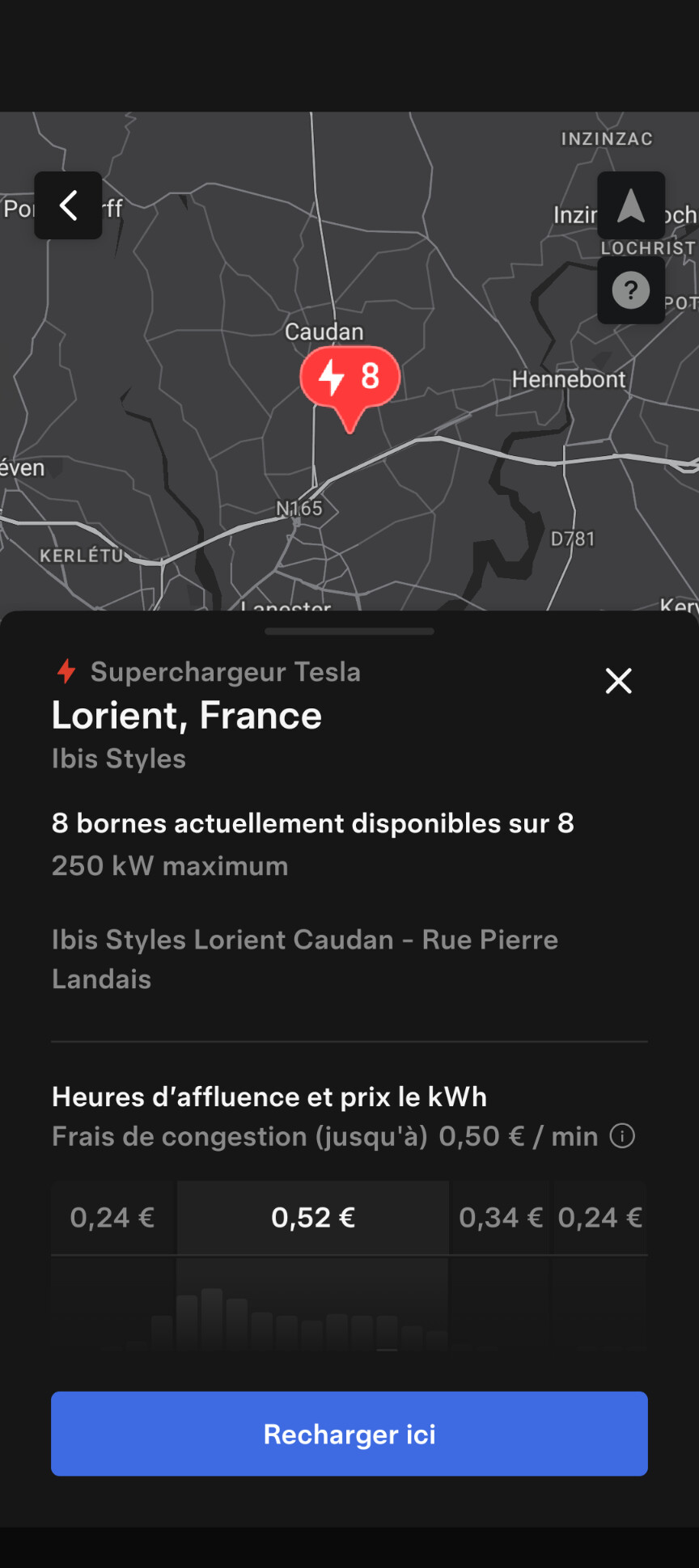
Task: Close the Lorient Supercharger details panel
Action: coord(619,681)
